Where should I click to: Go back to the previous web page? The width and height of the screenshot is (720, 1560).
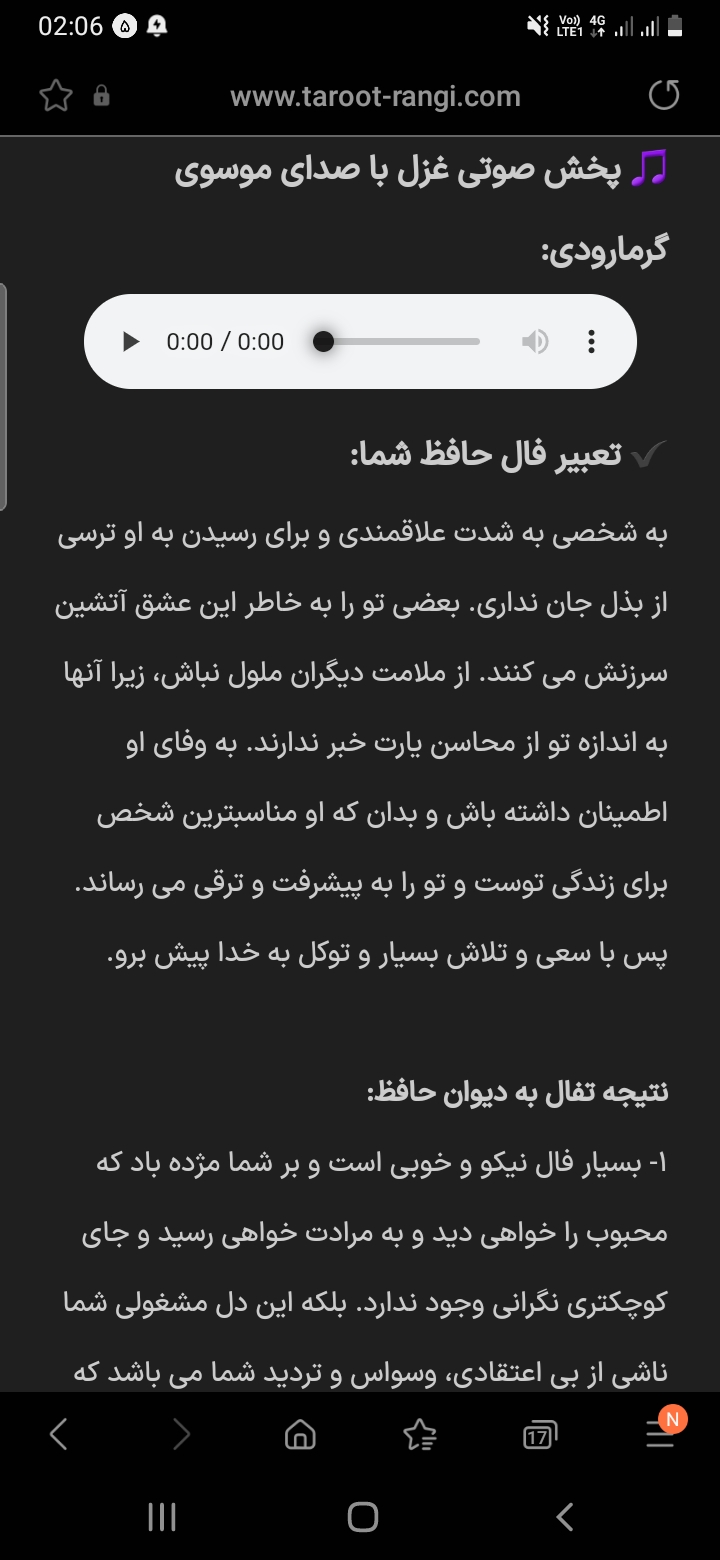tap(59, 1435)
